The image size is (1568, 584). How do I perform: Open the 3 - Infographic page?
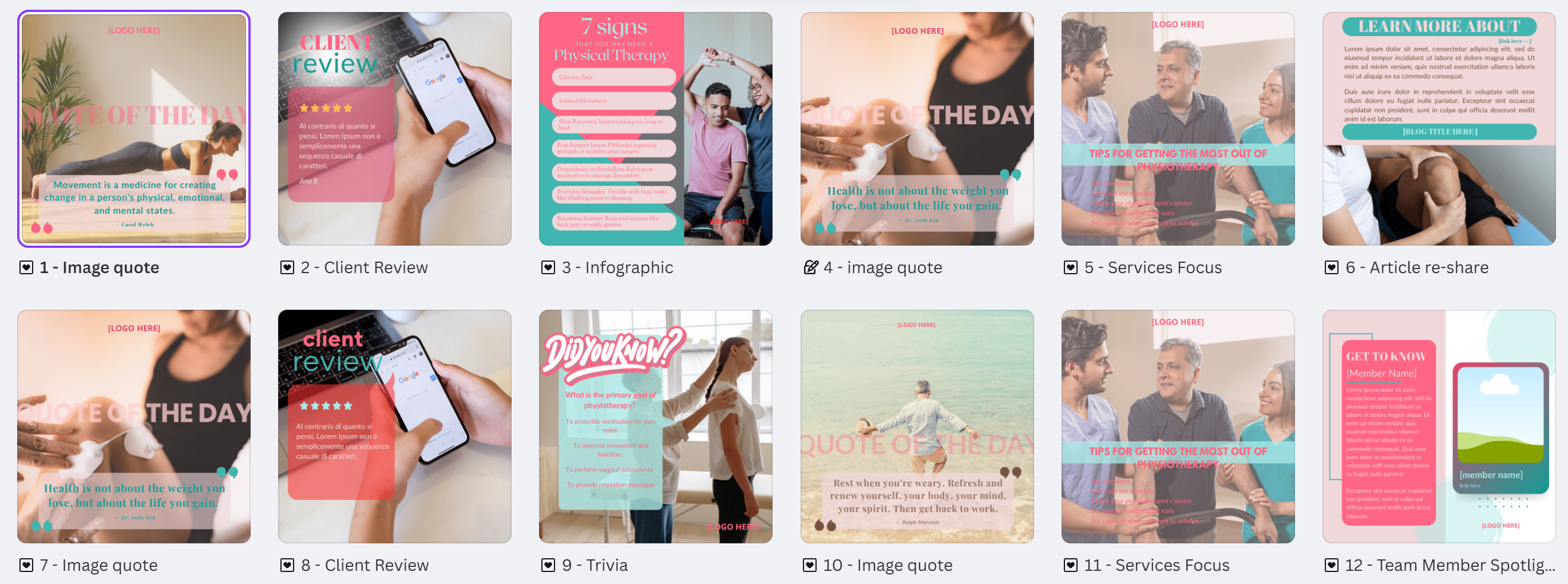(x=656, y=128)
